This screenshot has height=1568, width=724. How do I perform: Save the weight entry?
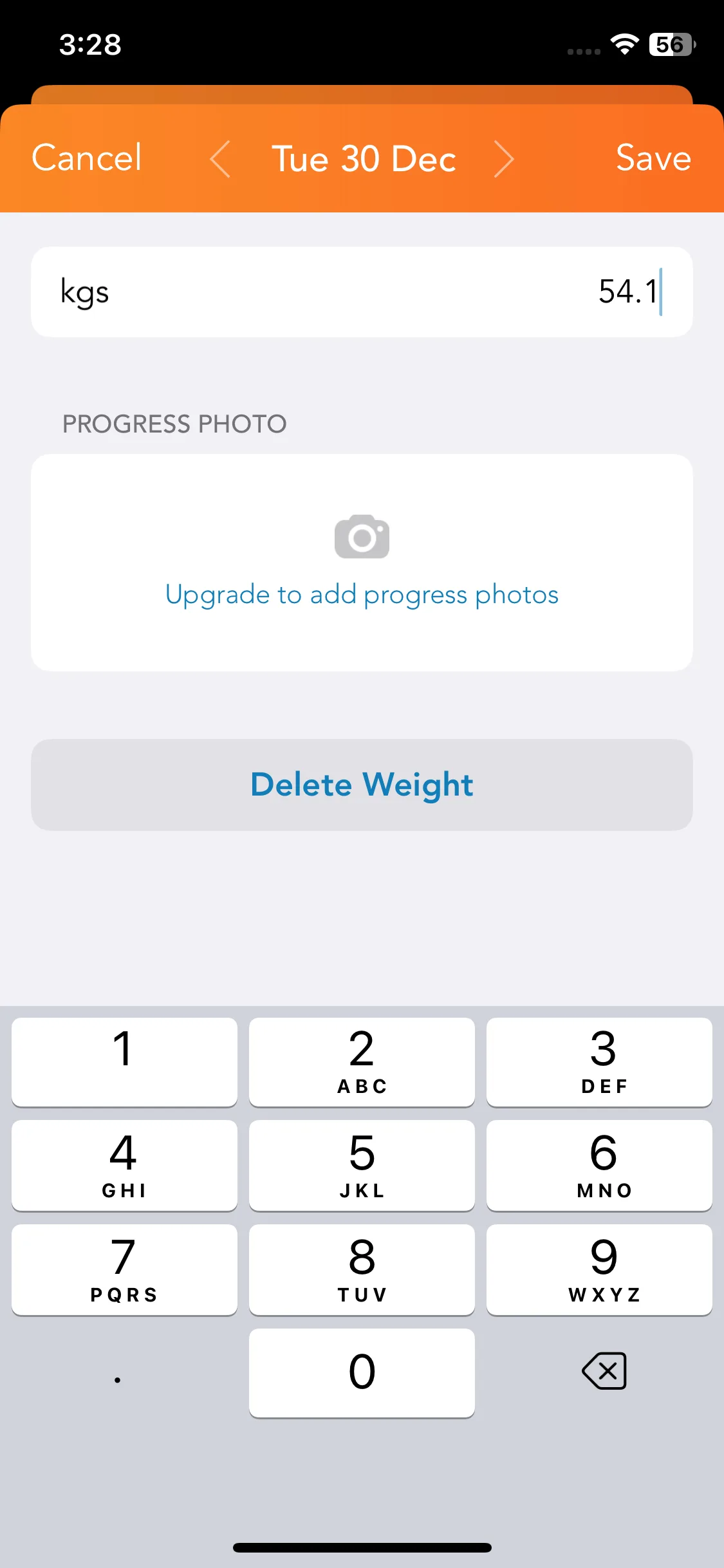pyautogui.click(x=653, y=158)
